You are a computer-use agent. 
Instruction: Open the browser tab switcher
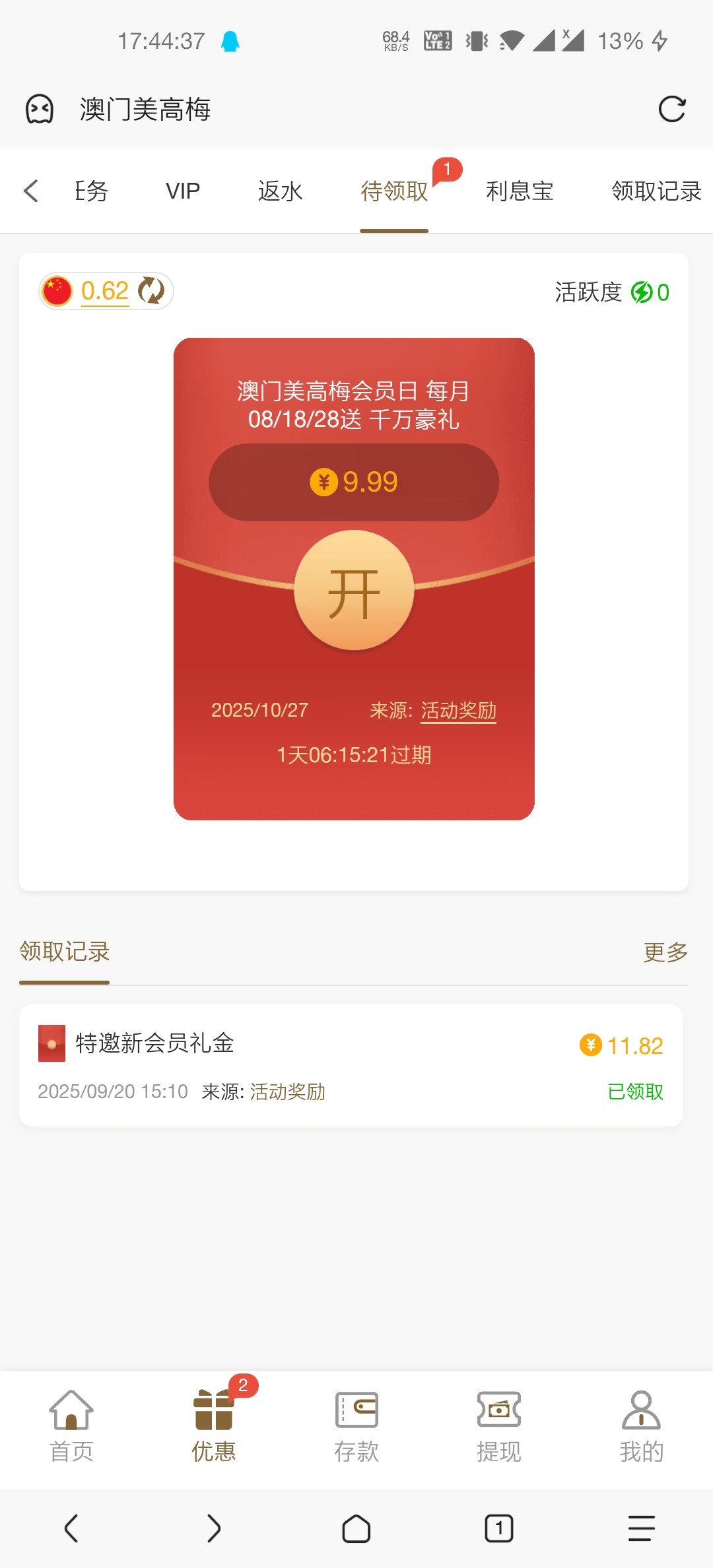(x=499, y=1528)
